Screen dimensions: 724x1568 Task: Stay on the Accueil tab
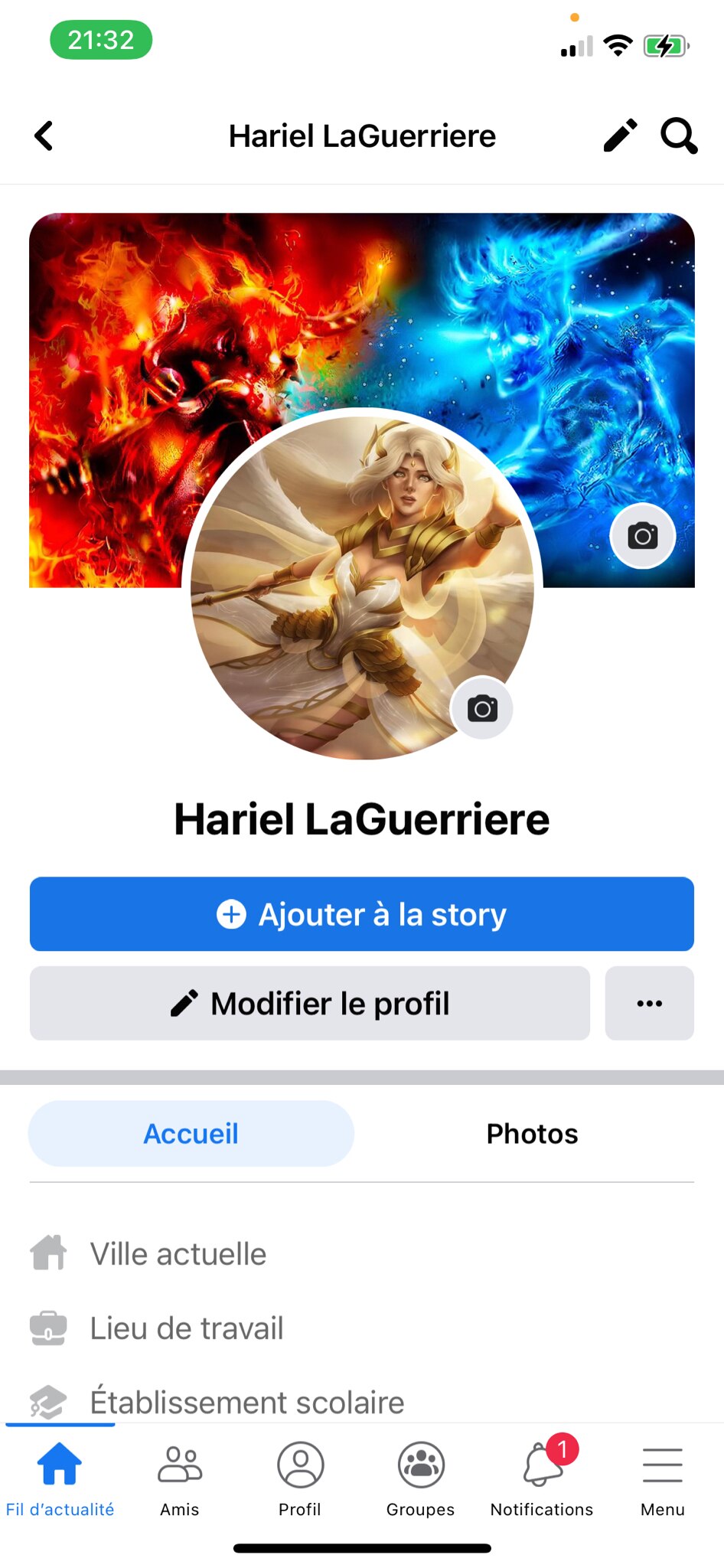tap(191, 1134)
